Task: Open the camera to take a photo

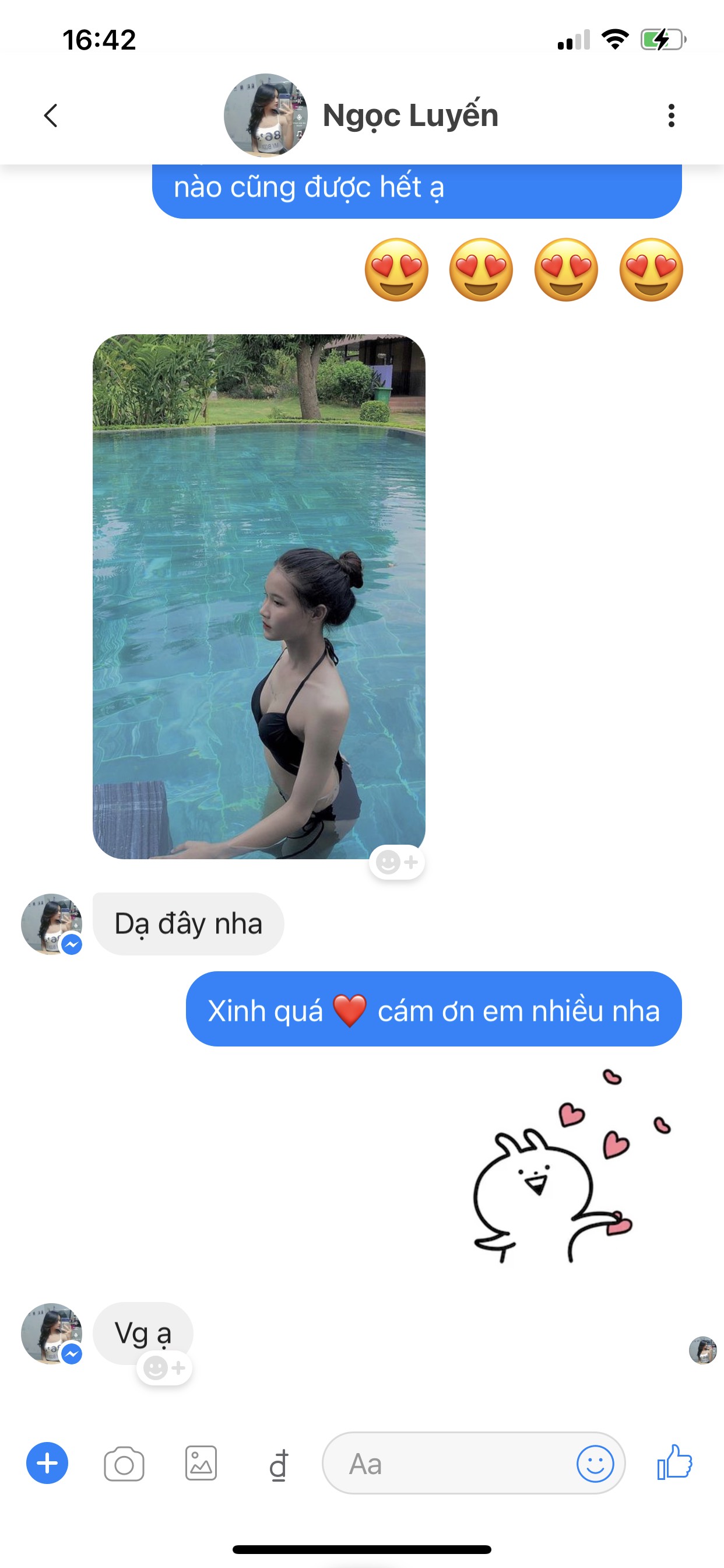Action: click(124, 1464)
